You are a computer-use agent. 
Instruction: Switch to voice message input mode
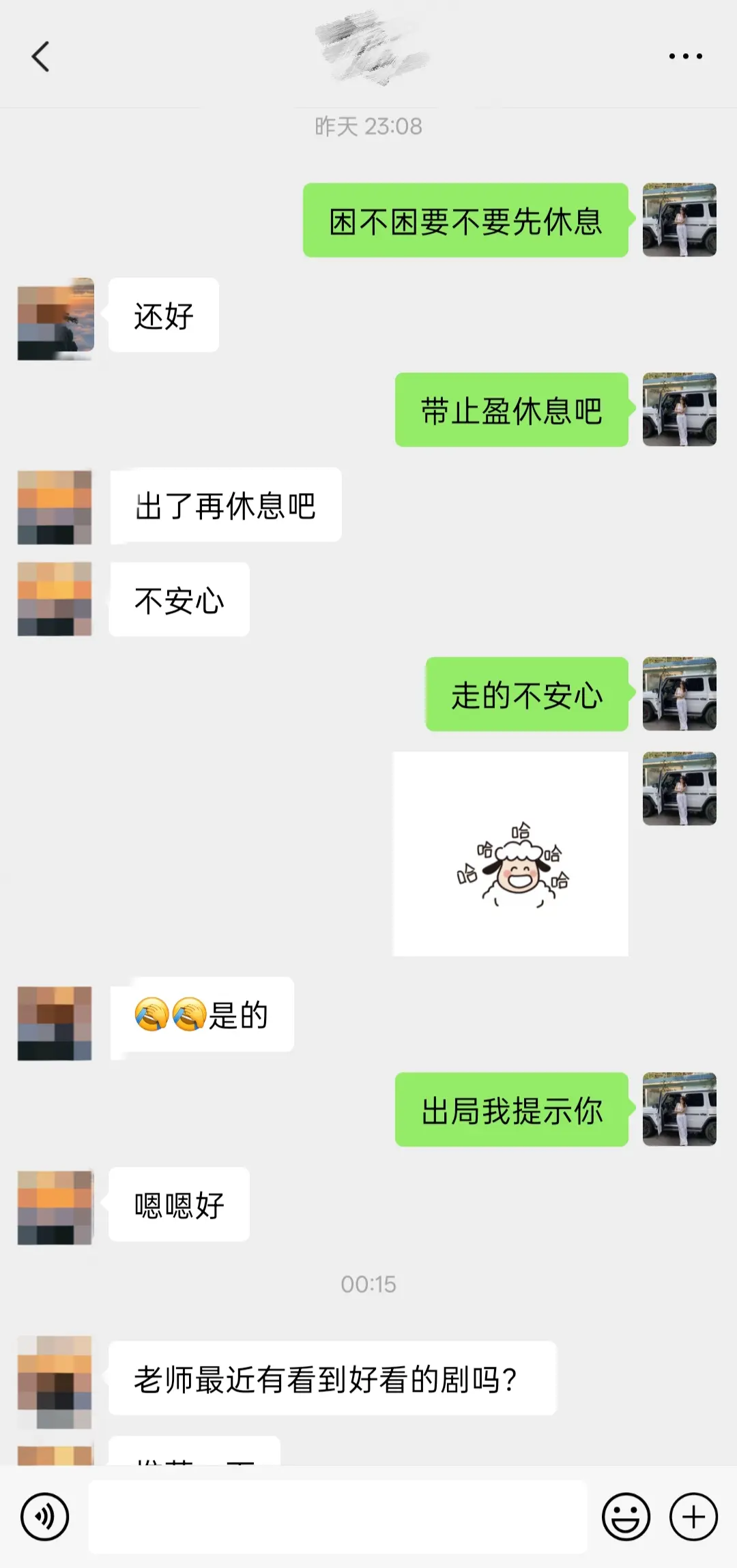[45, 1516]
